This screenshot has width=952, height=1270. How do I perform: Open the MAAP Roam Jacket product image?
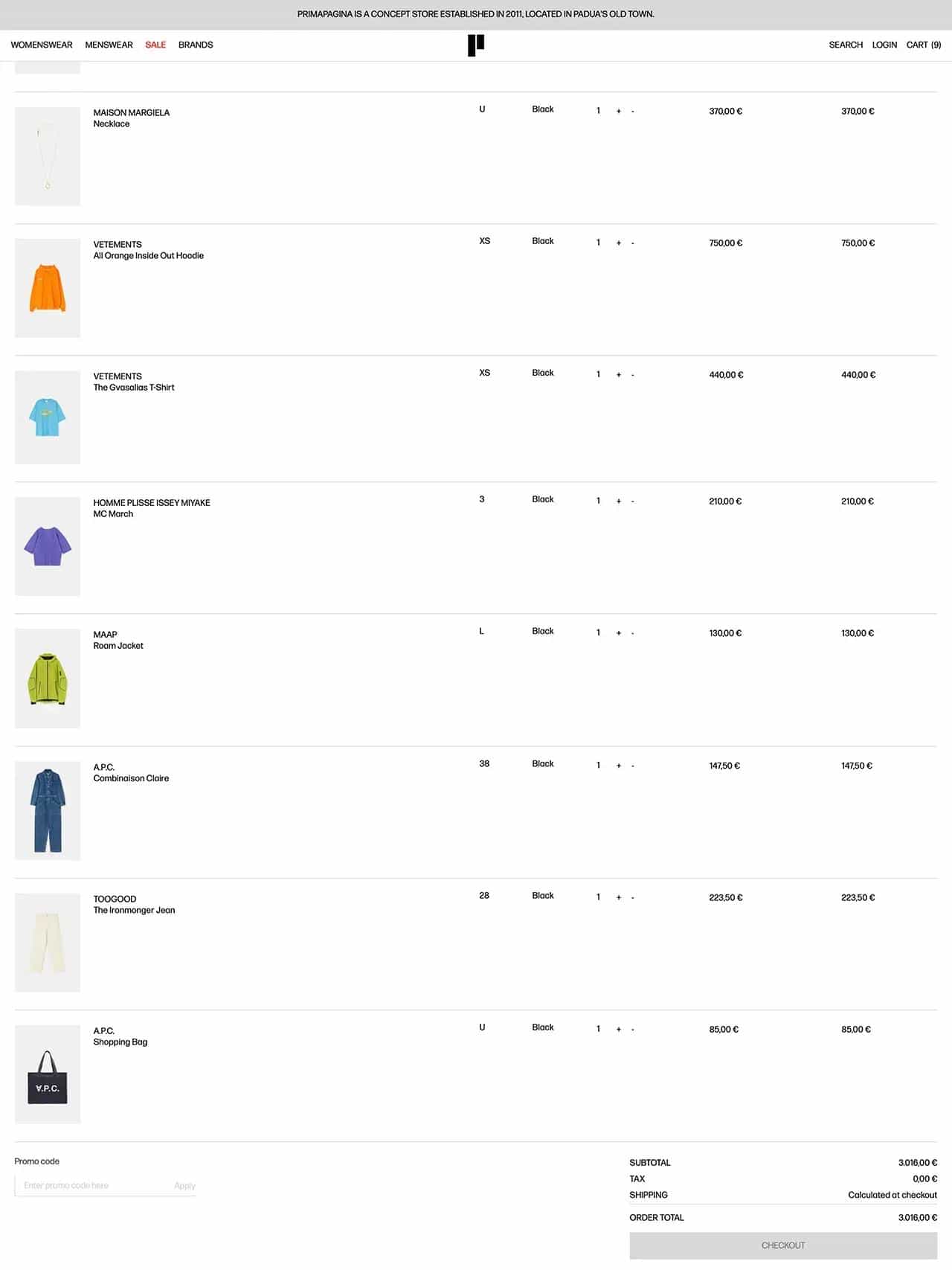click(x=48, y=679)
